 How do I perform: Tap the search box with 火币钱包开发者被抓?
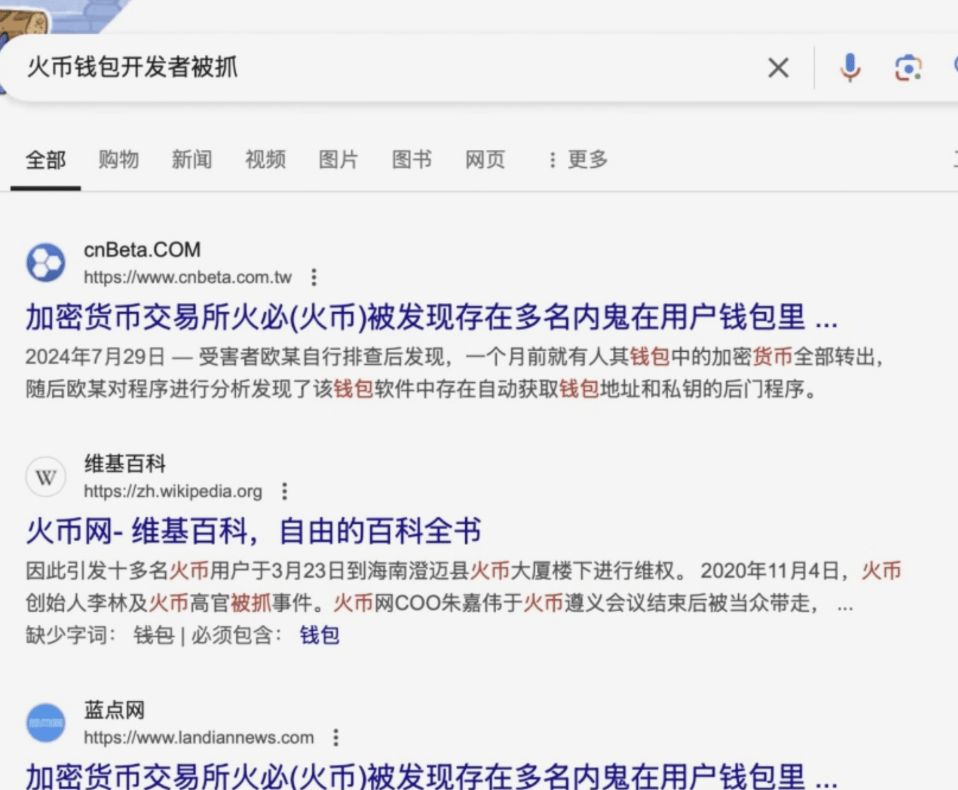click(380, 68)
